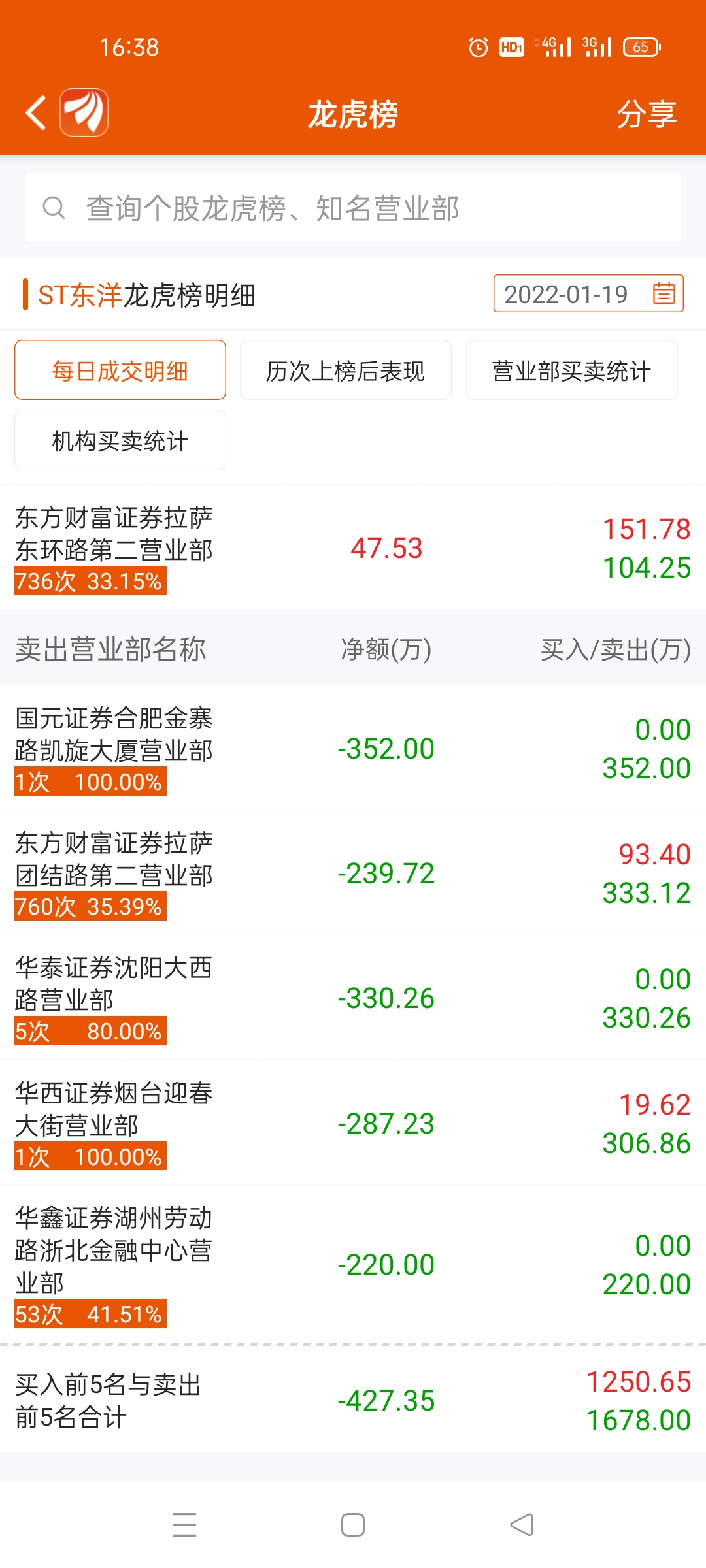Open the 2022-01-19 date picker

pos(588,294)
